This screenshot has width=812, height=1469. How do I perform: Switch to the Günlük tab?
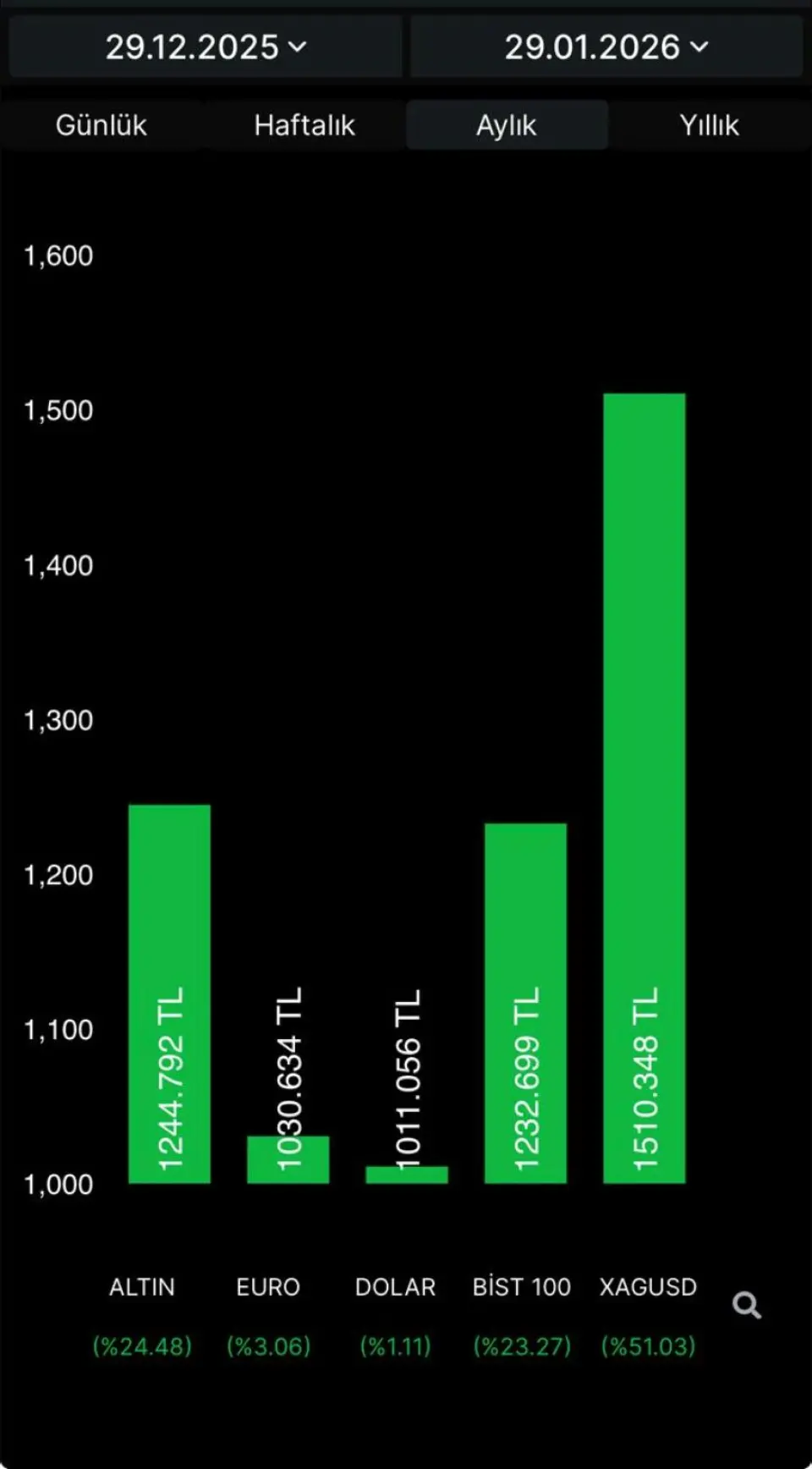coord(101,125)
